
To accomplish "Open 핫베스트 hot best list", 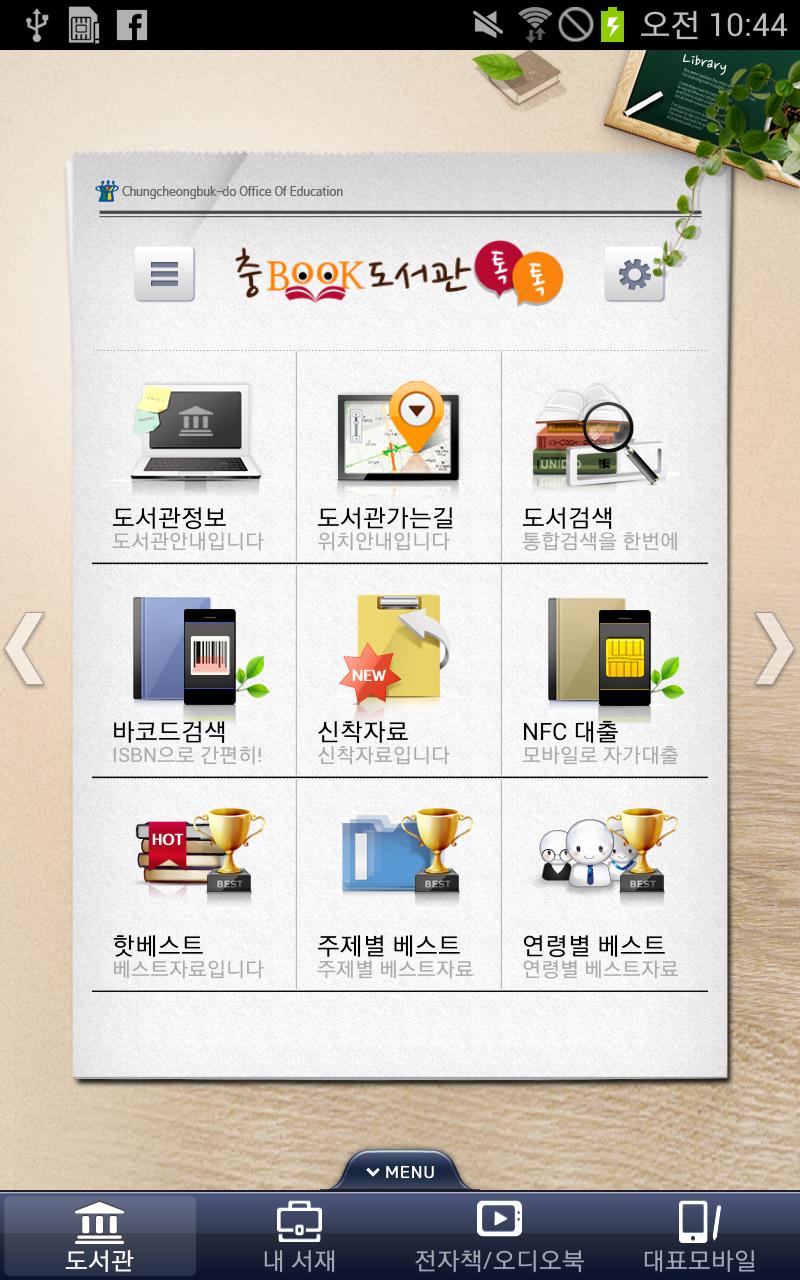I will point(194,885).
